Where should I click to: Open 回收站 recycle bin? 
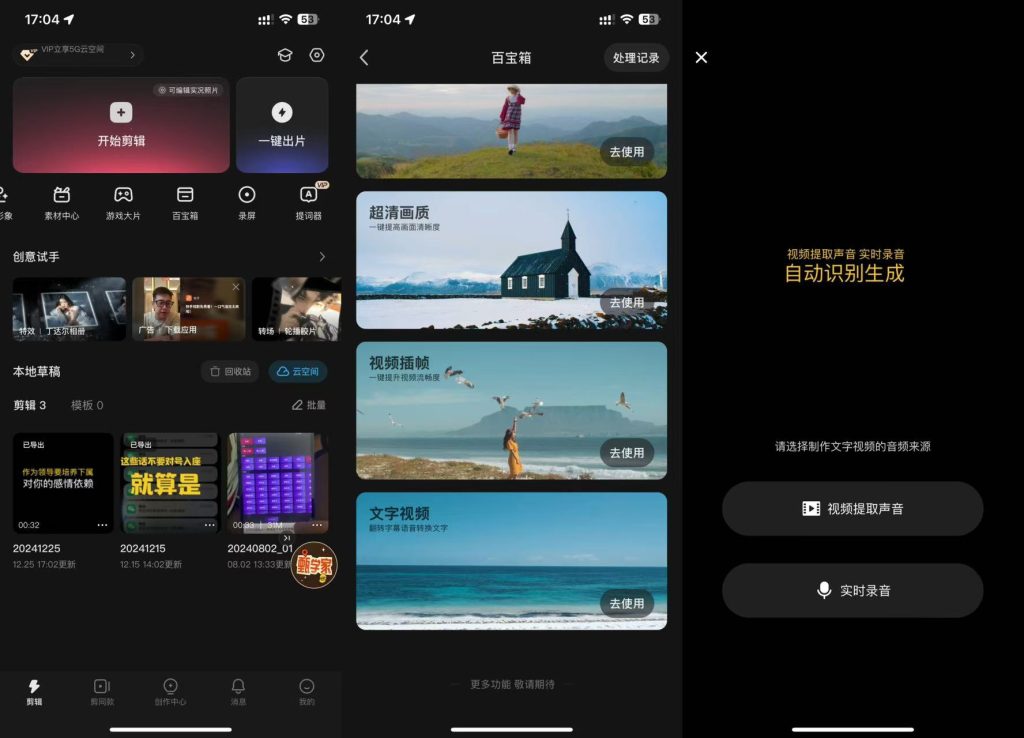(230, 371)
